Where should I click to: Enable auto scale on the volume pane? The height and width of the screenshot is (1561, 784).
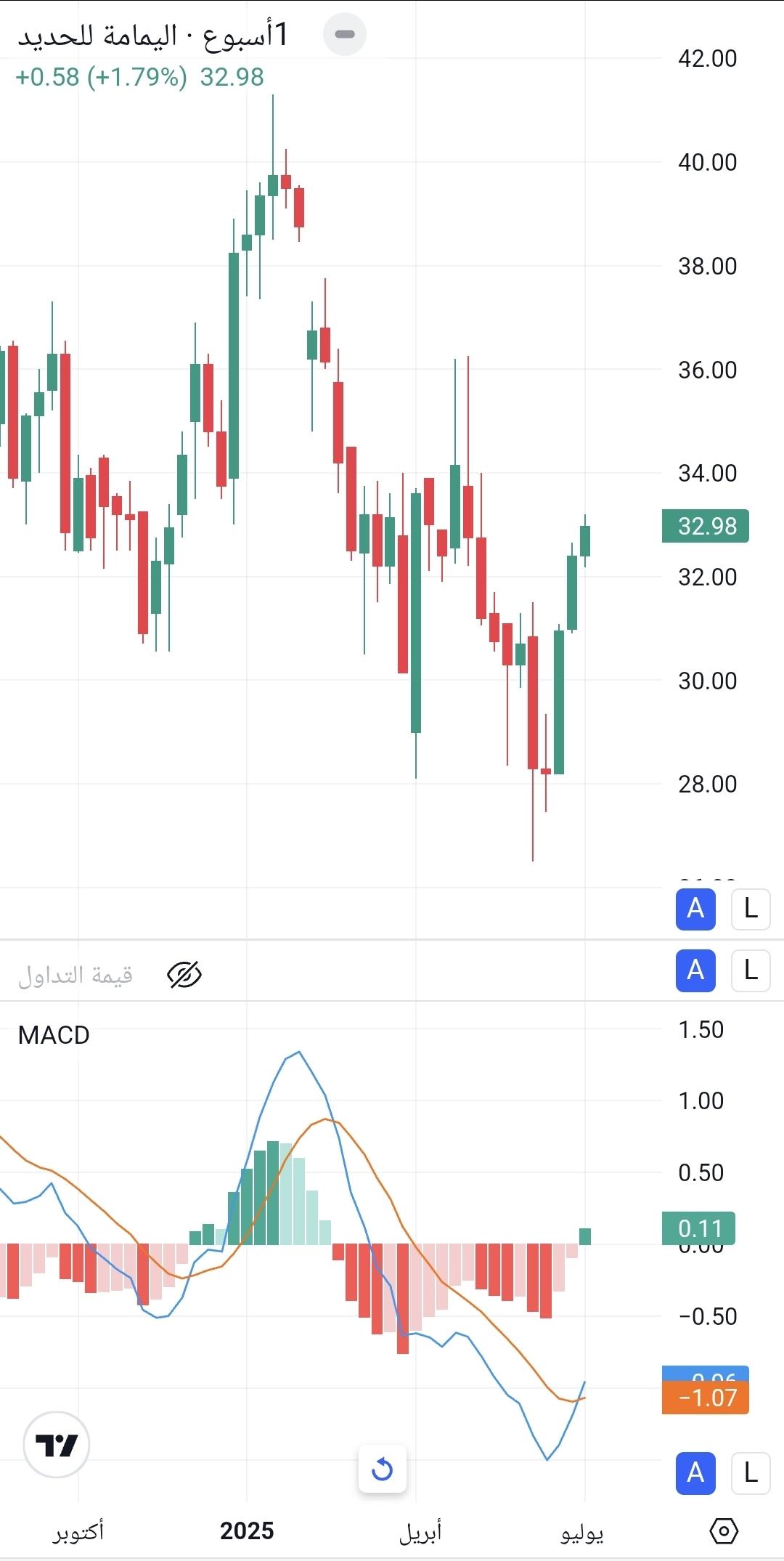pos(695,970)
